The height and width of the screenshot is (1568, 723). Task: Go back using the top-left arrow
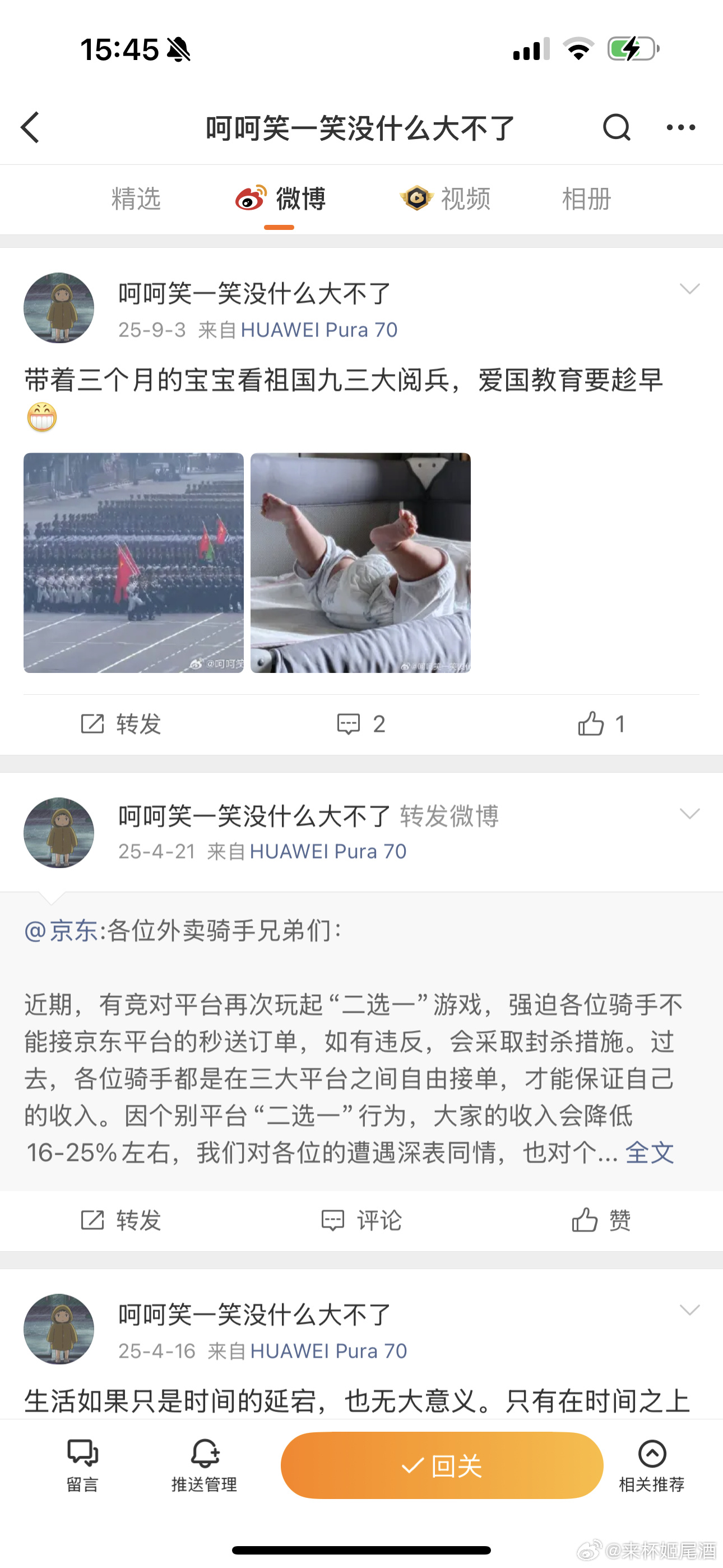point(30,127)
